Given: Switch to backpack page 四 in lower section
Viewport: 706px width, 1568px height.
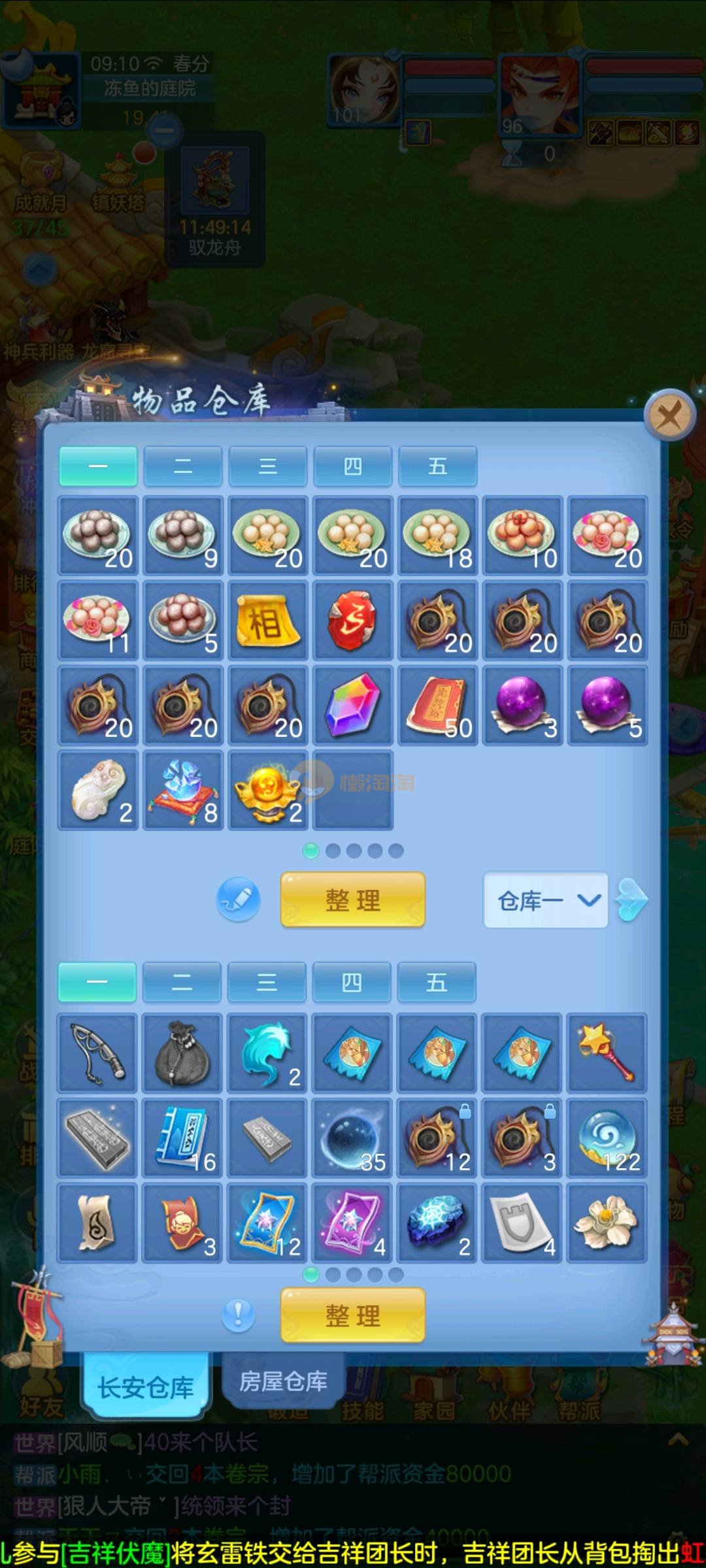Looking at the screenshot, I should point(352,982).
